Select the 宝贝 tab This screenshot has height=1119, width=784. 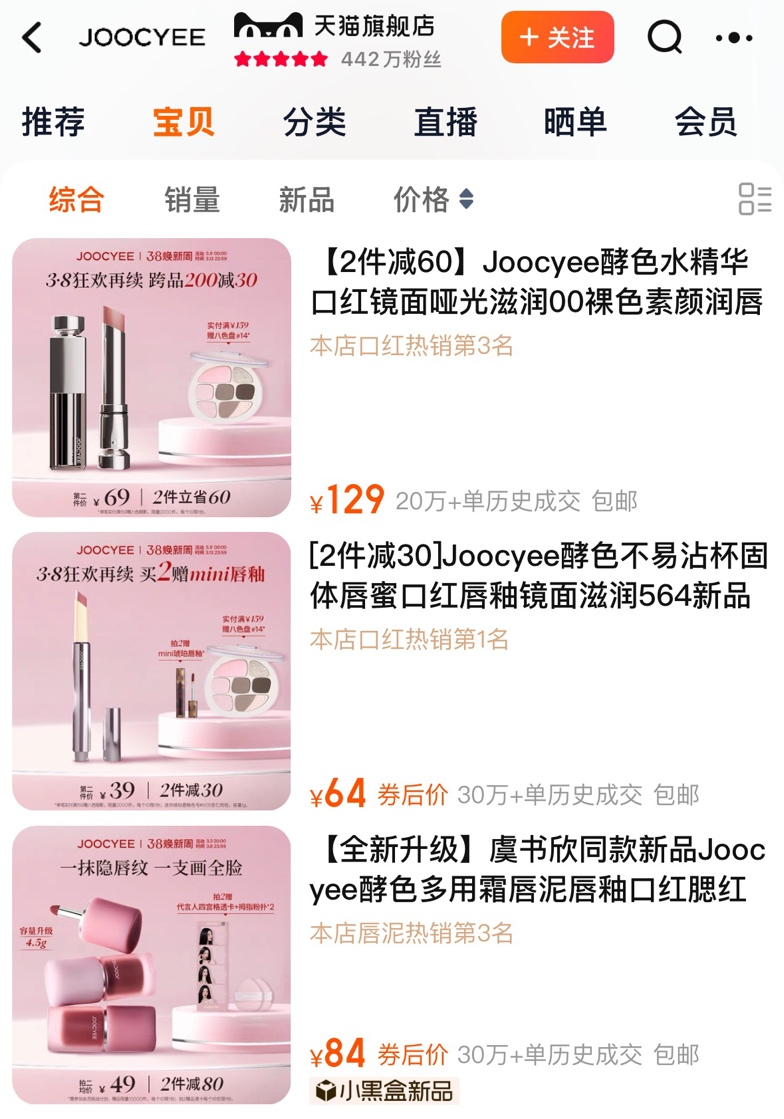183,121
